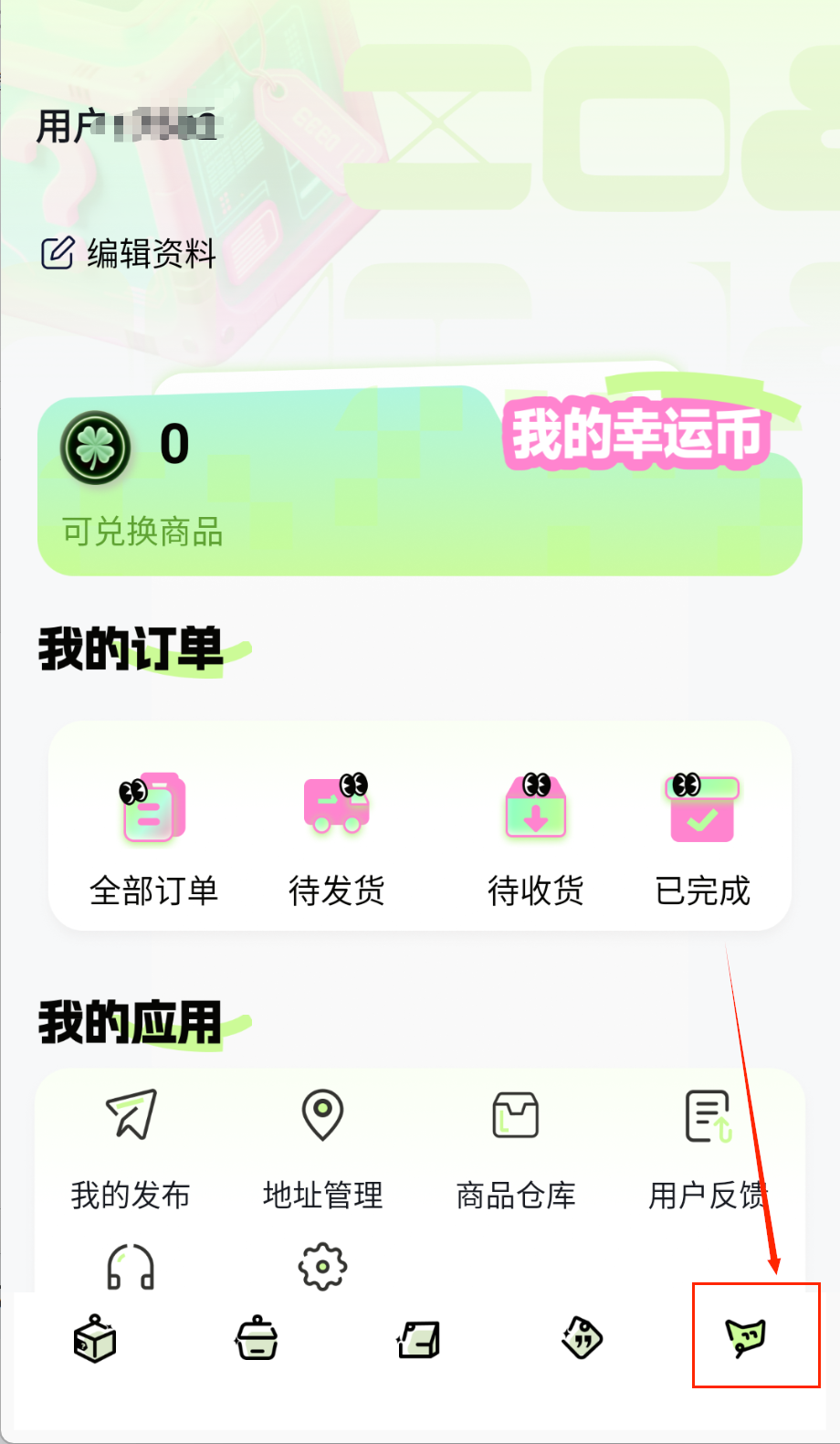Switch to the price tag tab

(x=582, y=1339)
